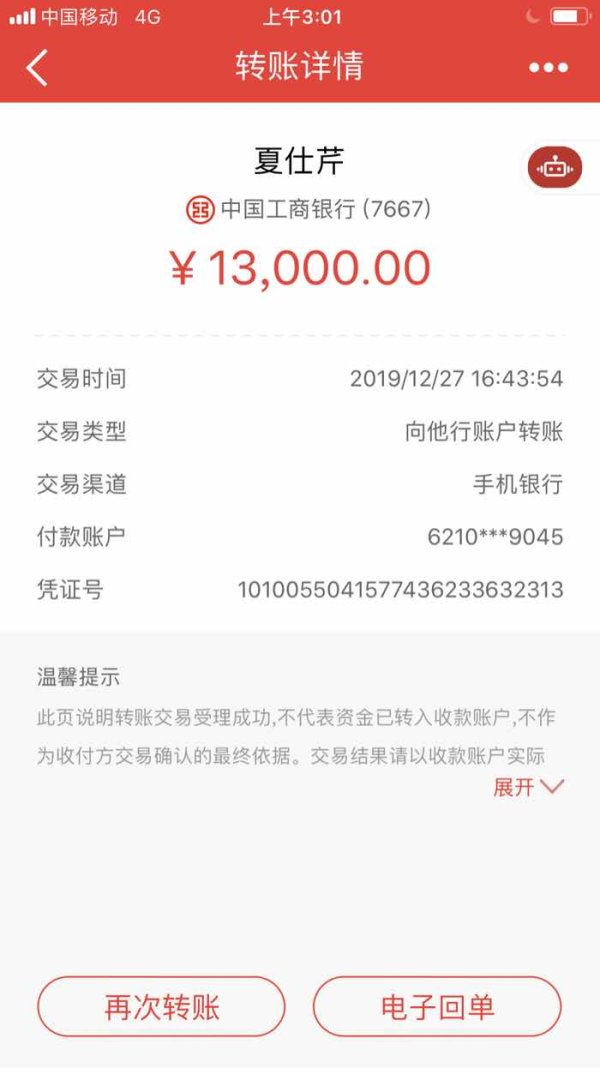Open the robot assistant icon

(555, 167)
